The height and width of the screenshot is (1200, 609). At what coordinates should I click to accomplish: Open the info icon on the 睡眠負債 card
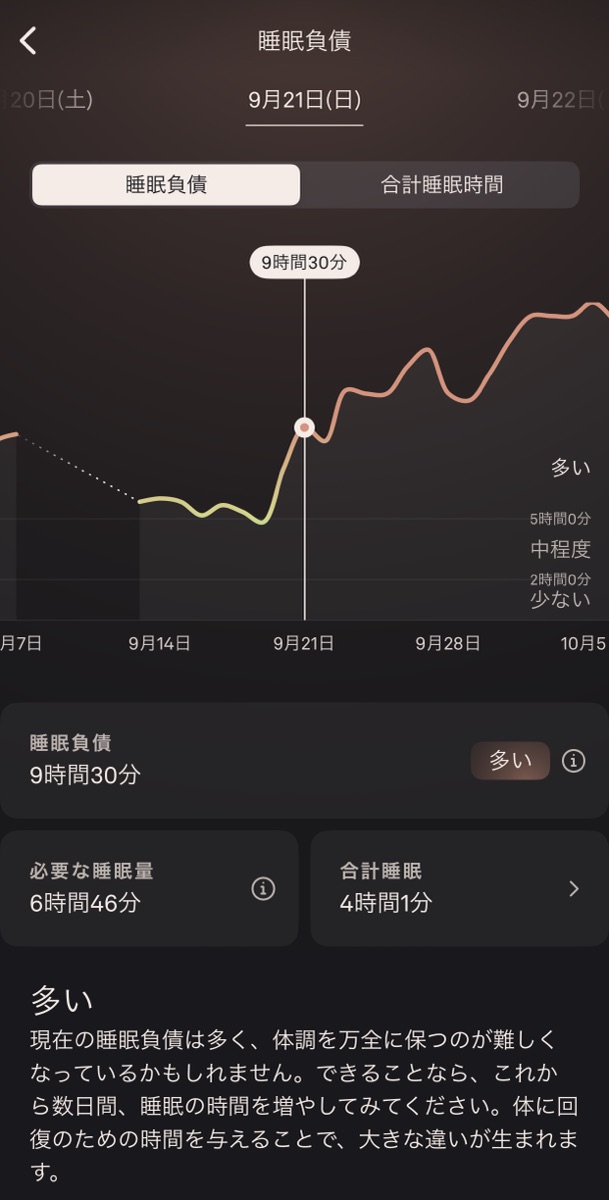coord(573,761)
